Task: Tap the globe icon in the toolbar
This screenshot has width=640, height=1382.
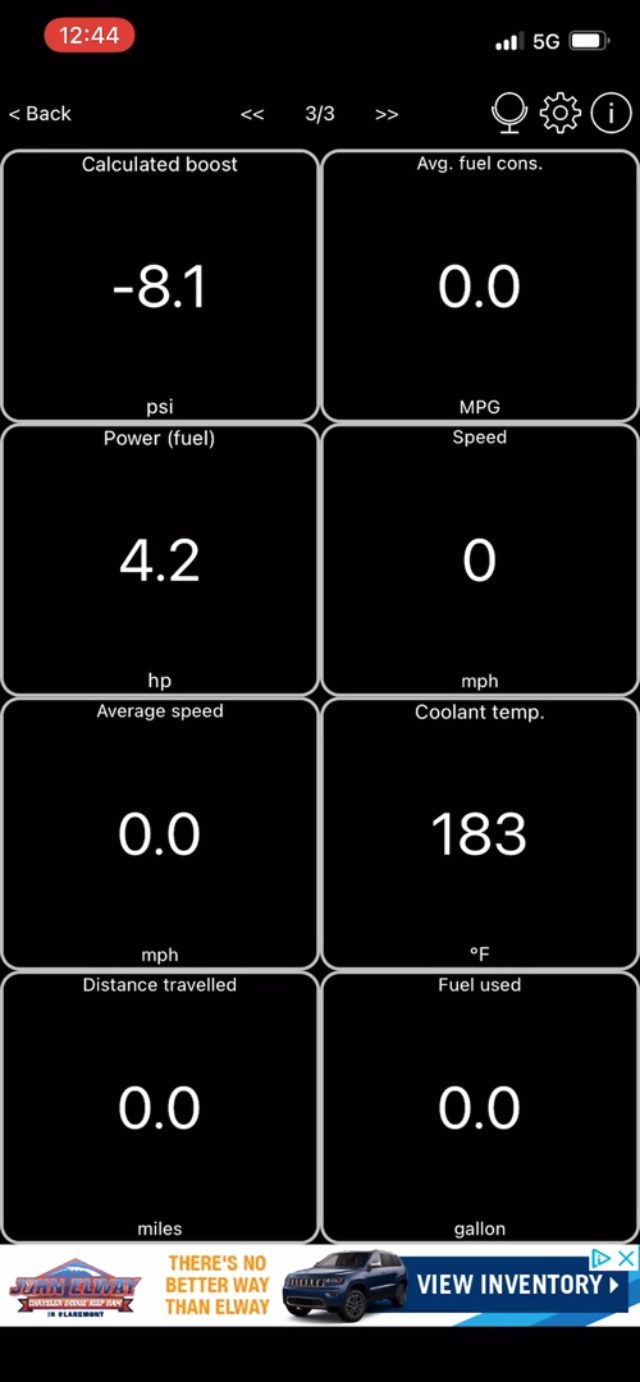Action: coord(510,114)
